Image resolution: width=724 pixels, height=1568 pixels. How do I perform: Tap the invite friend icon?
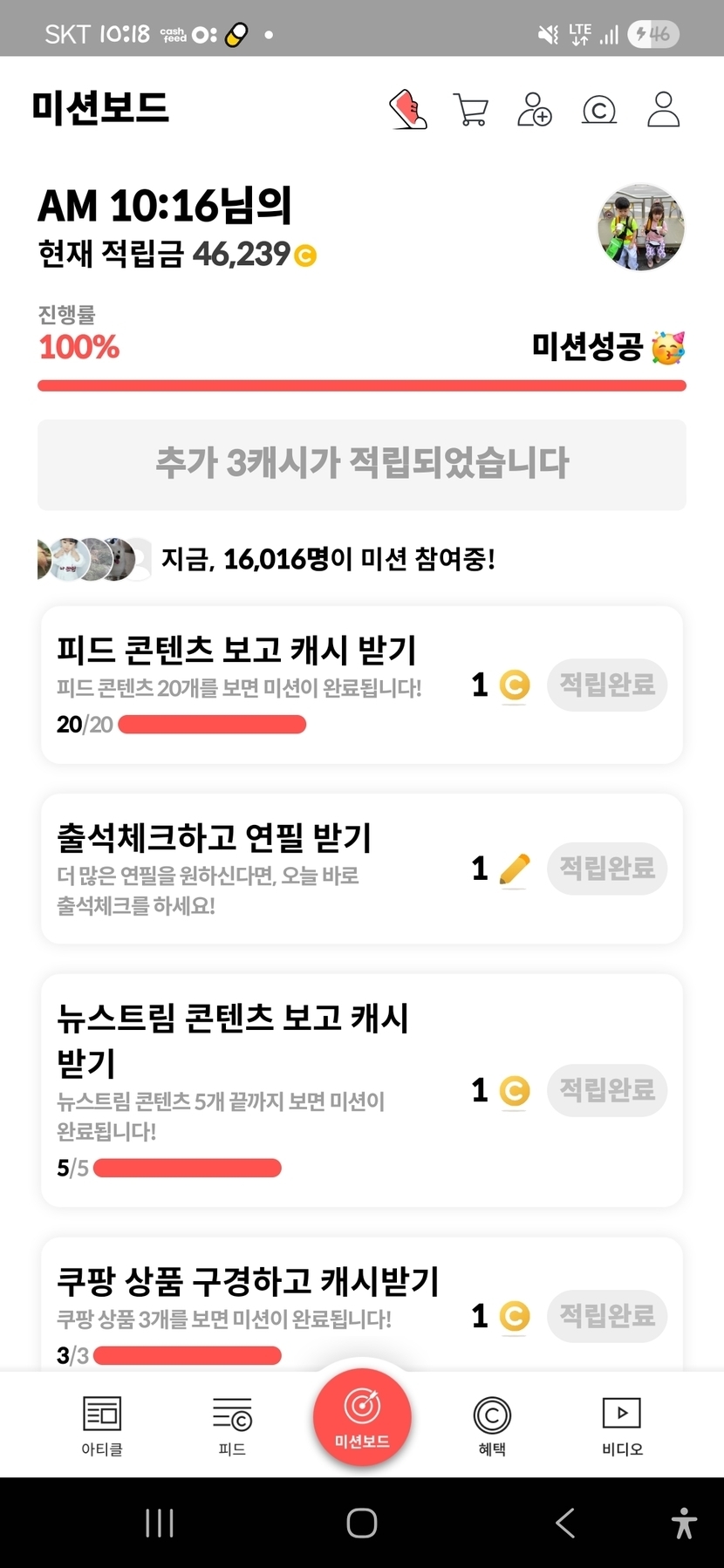535,110
